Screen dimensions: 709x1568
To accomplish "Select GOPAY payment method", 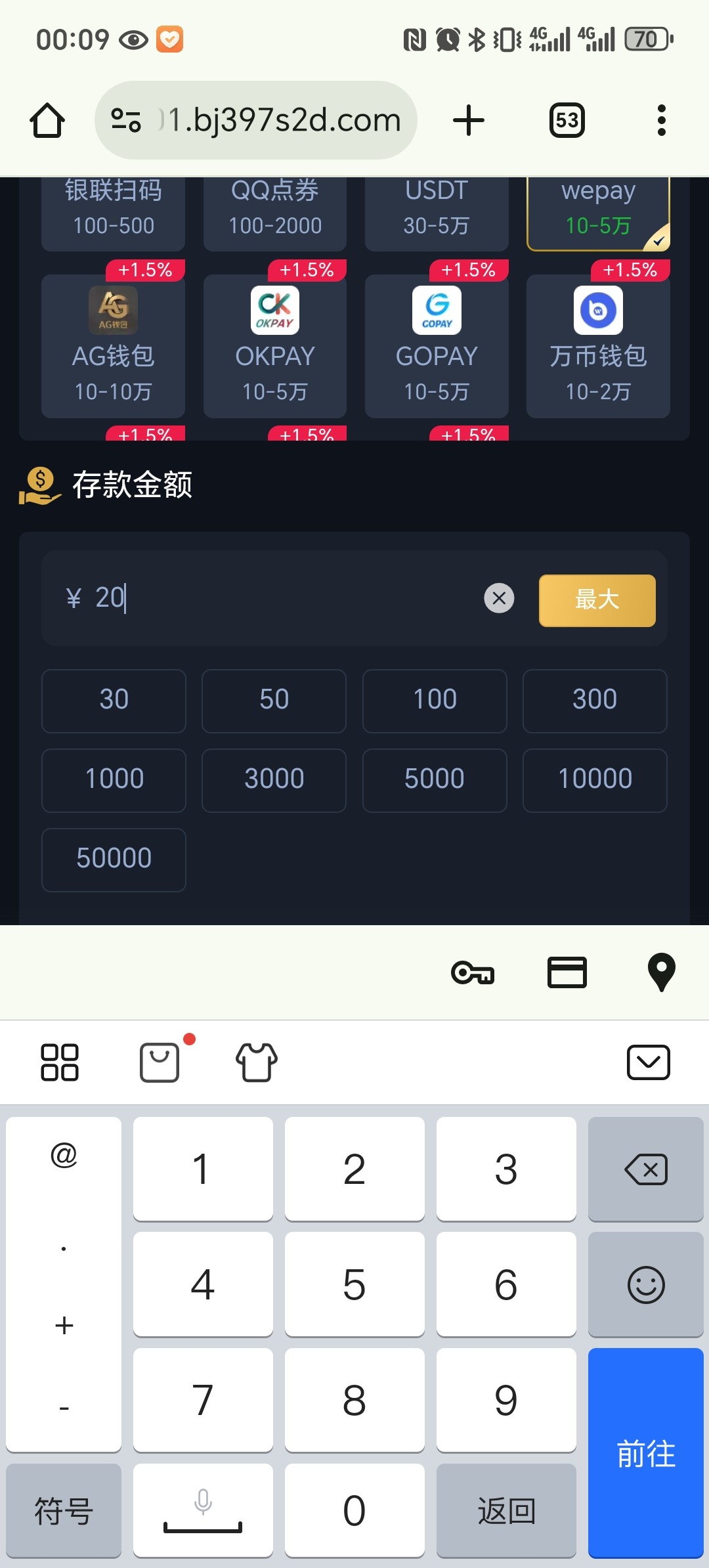I will coord(437,346).
